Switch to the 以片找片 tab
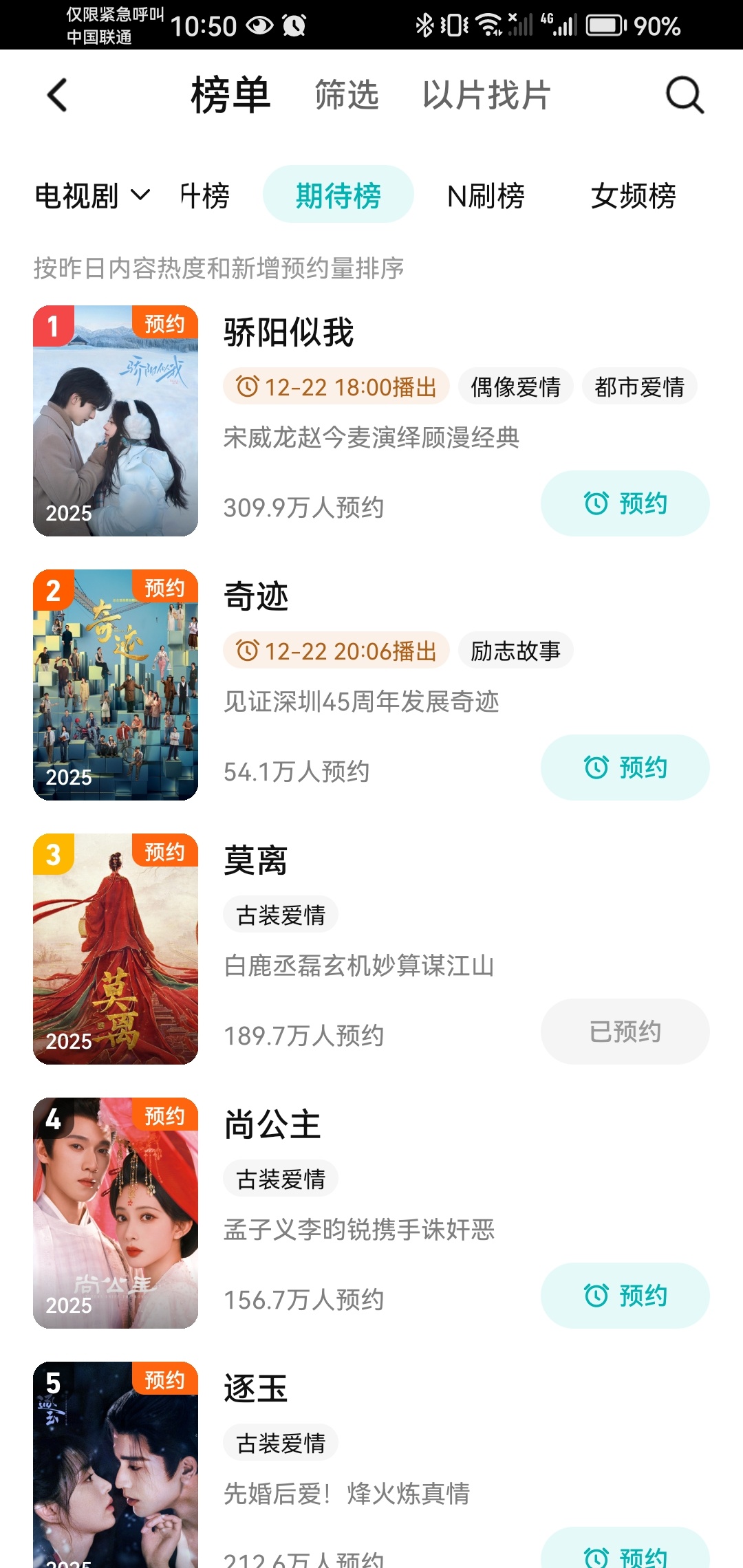 click(x=486, y=95)
